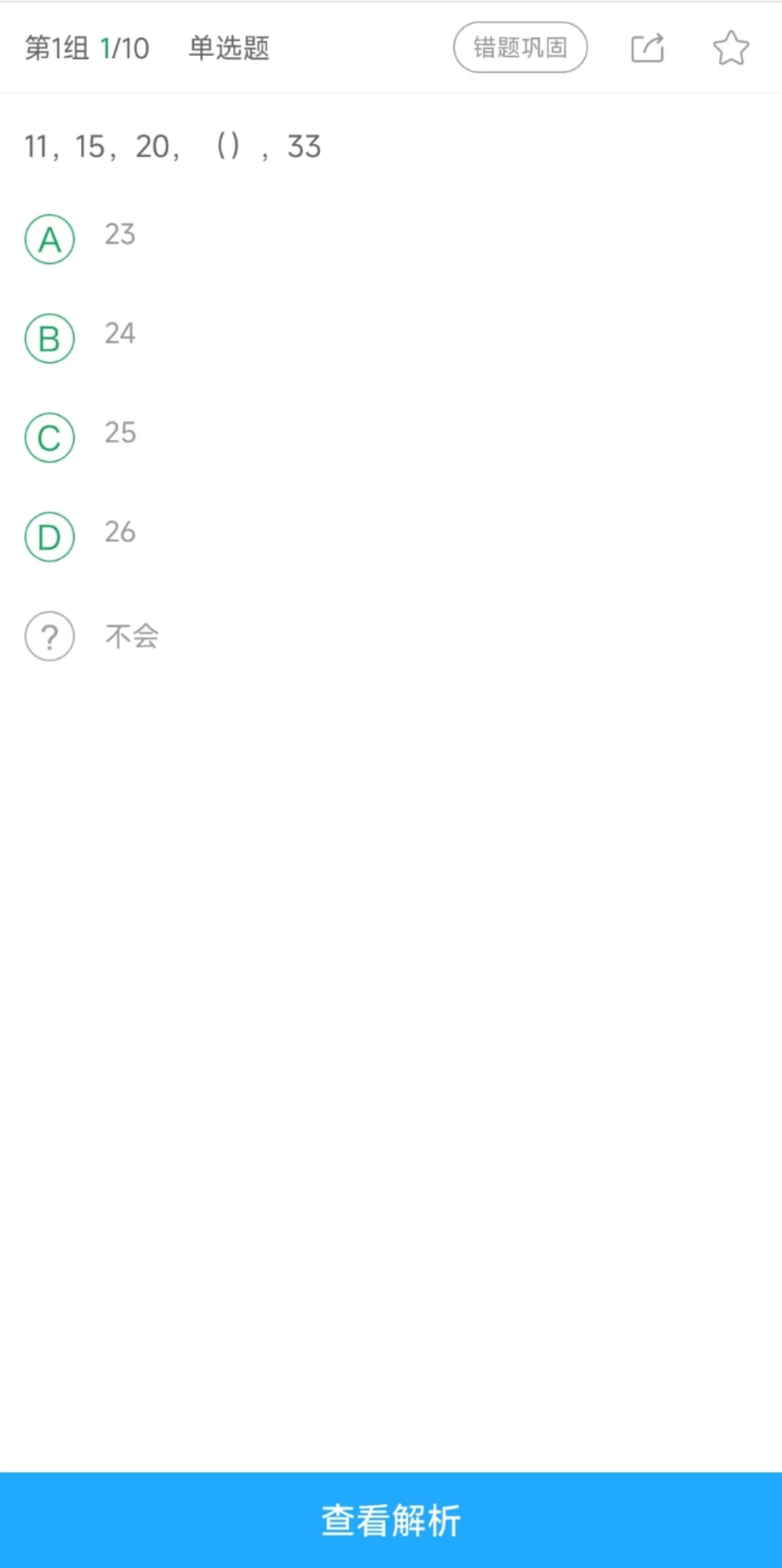The width and height of the screenshot is (782, 1568).
Task: Pick option C, 25
Action: click(x=50, y=437)
